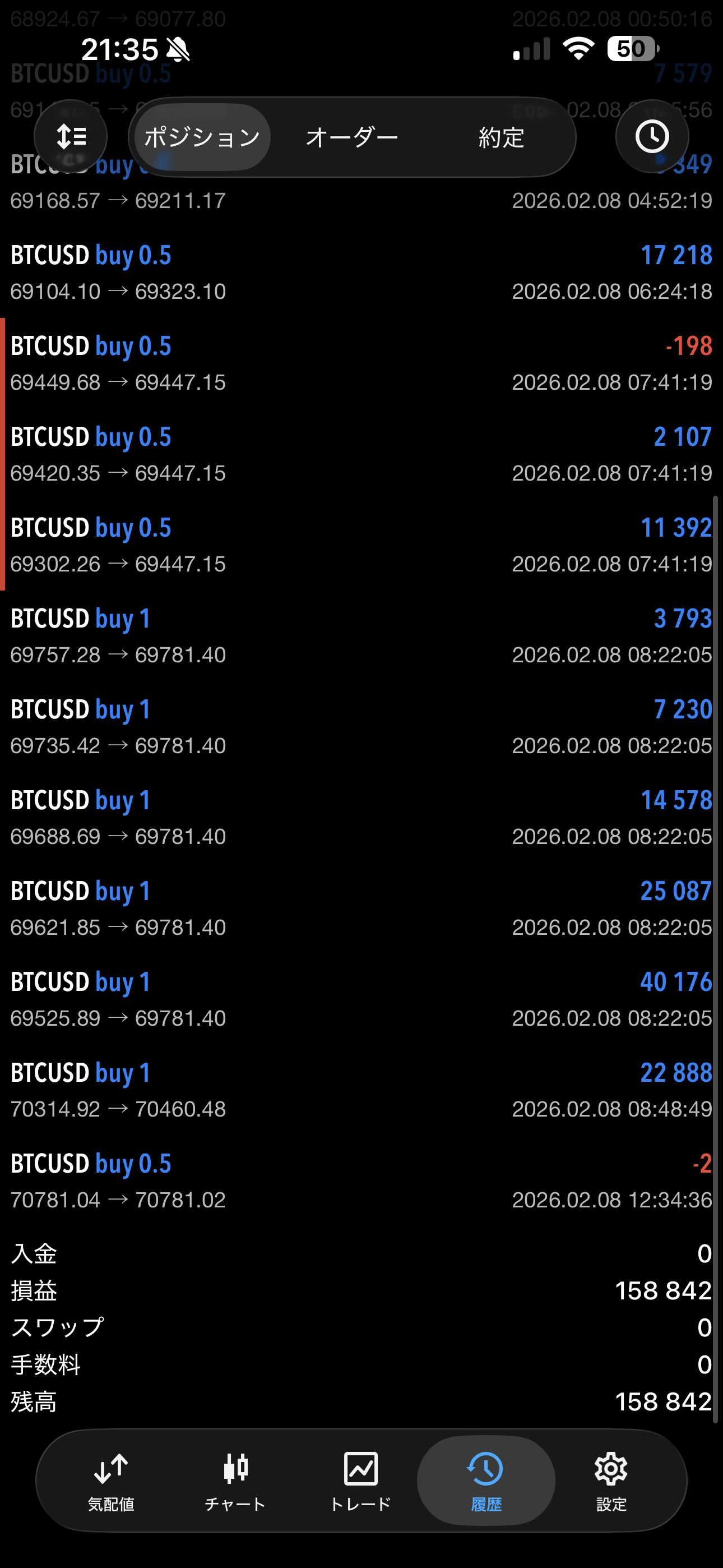
Task: Open the clock period filter
Action: 652,136
